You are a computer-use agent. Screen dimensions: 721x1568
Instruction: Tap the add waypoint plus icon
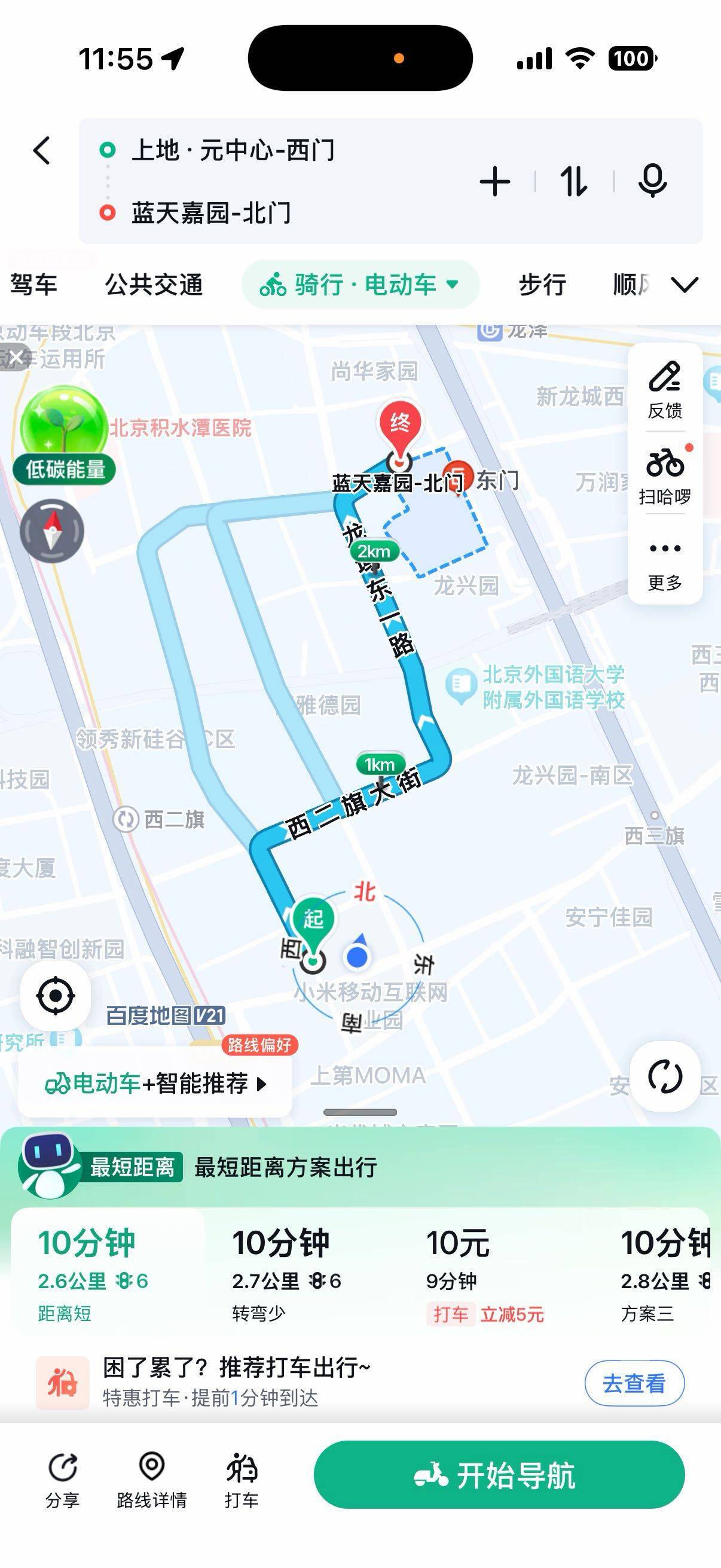point(495,181)
